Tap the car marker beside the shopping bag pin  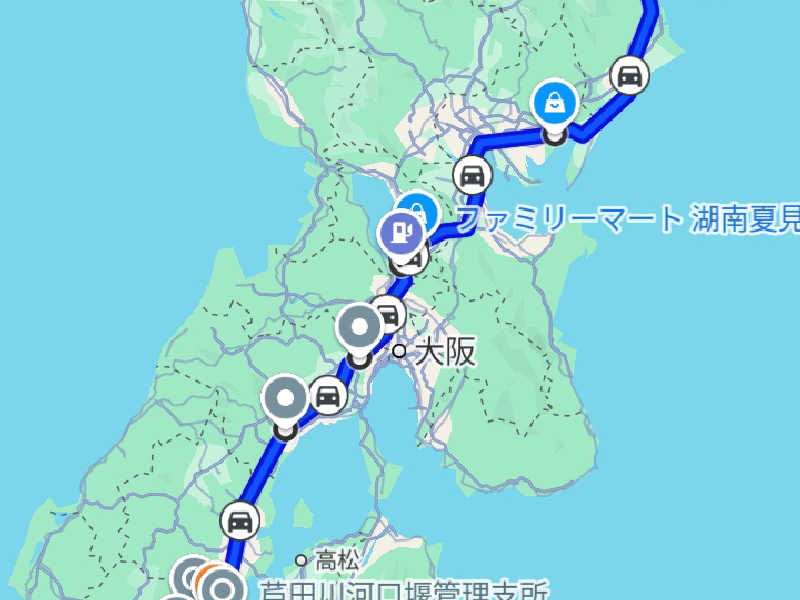pyautogui.click(x=629, y=76)
